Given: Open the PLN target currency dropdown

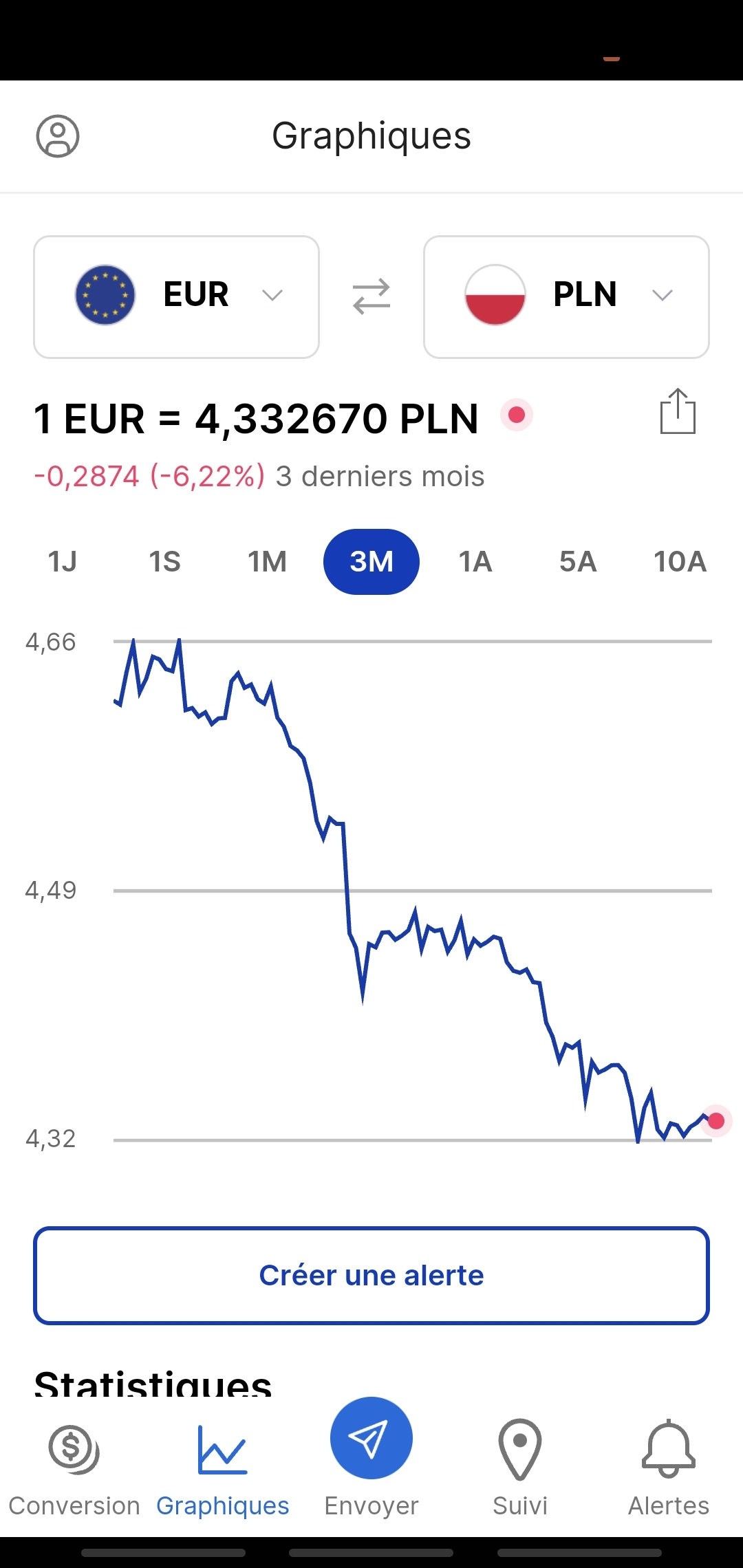Looking at the screenshot, I should click(566, 296).
